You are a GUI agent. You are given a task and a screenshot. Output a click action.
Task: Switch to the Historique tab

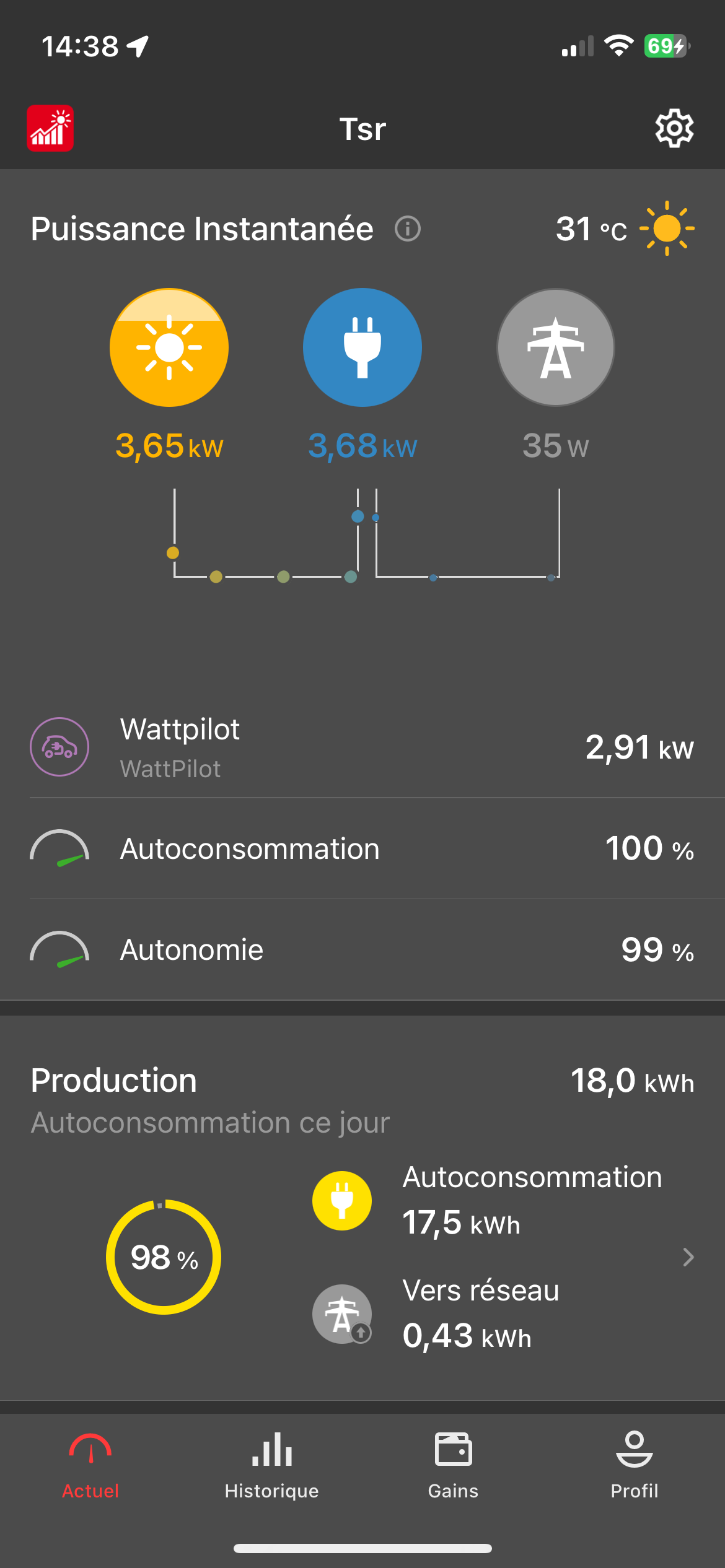click(x=271, y=1466)
